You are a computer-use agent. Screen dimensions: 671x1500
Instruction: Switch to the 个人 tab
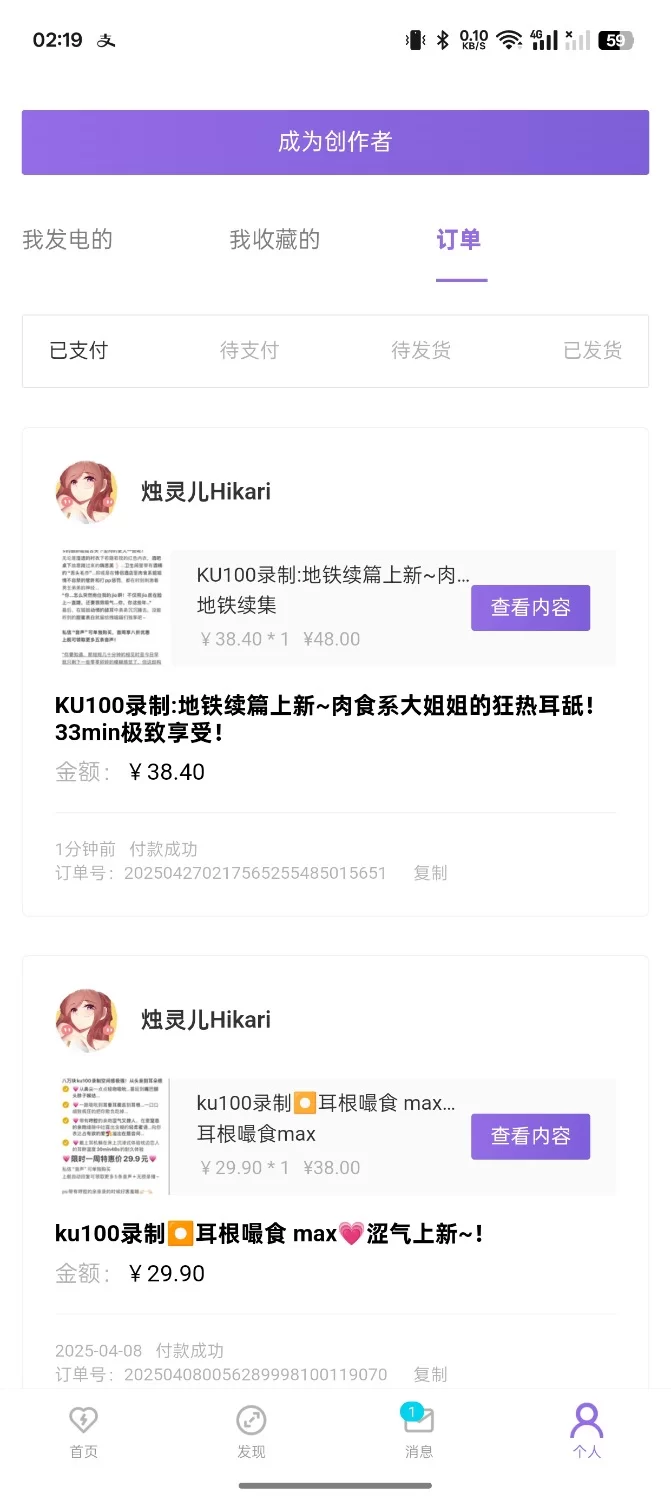[586, 1430]
